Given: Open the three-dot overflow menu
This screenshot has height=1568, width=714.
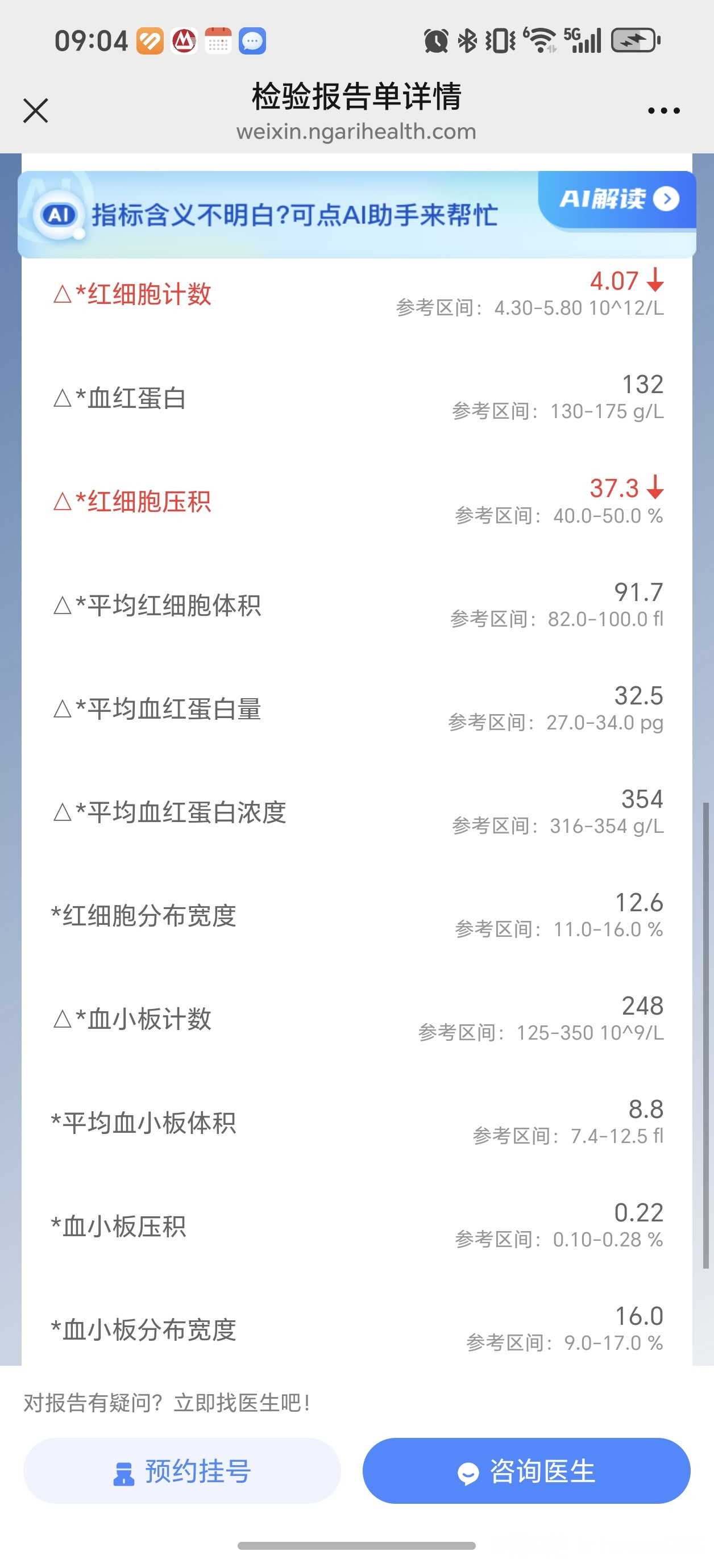Looking at the screenshot, I should [x=663, y=111].
